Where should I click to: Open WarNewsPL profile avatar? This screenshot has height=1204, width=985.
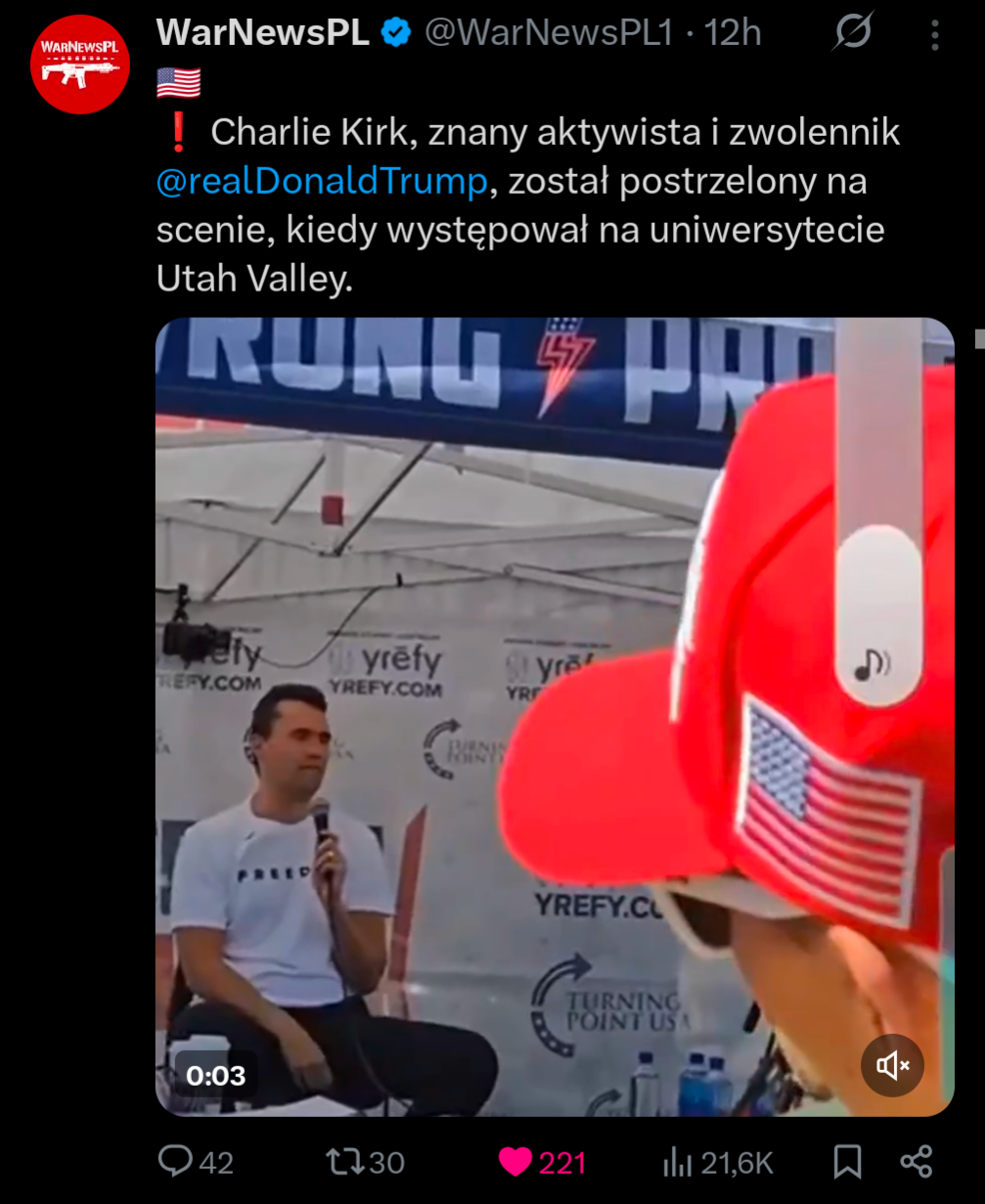pyautogui.click(x=79, y=65)
